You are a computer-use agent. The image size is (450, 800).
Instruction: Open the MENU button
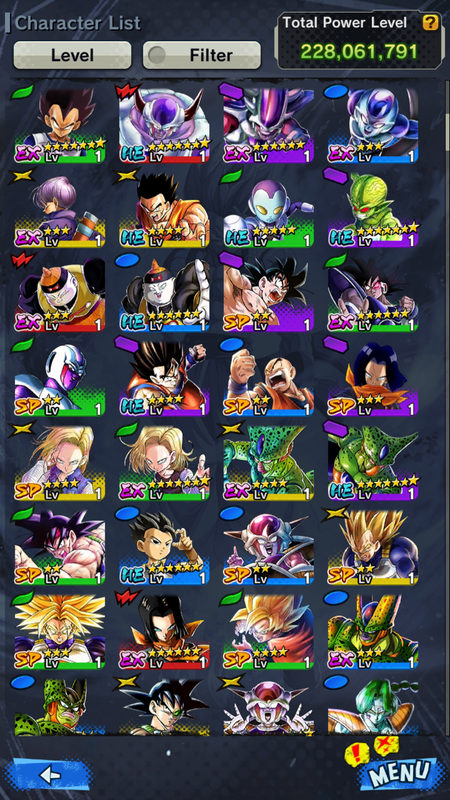click(401, 774)
